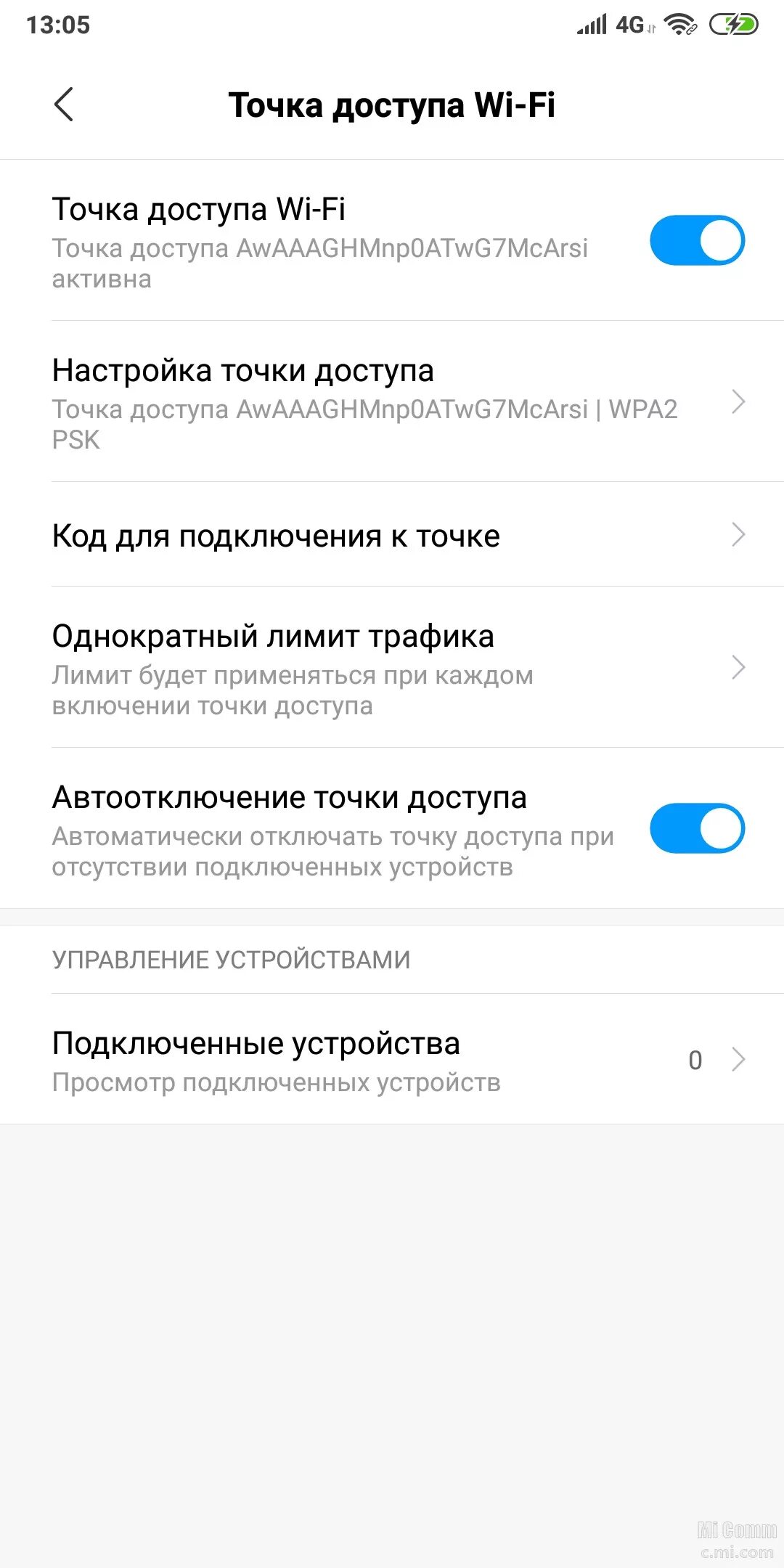Turn off the Точка доступа Wi-Fi switch
The height and width of the screenshot is (1568, 784).
coord(696,240)
